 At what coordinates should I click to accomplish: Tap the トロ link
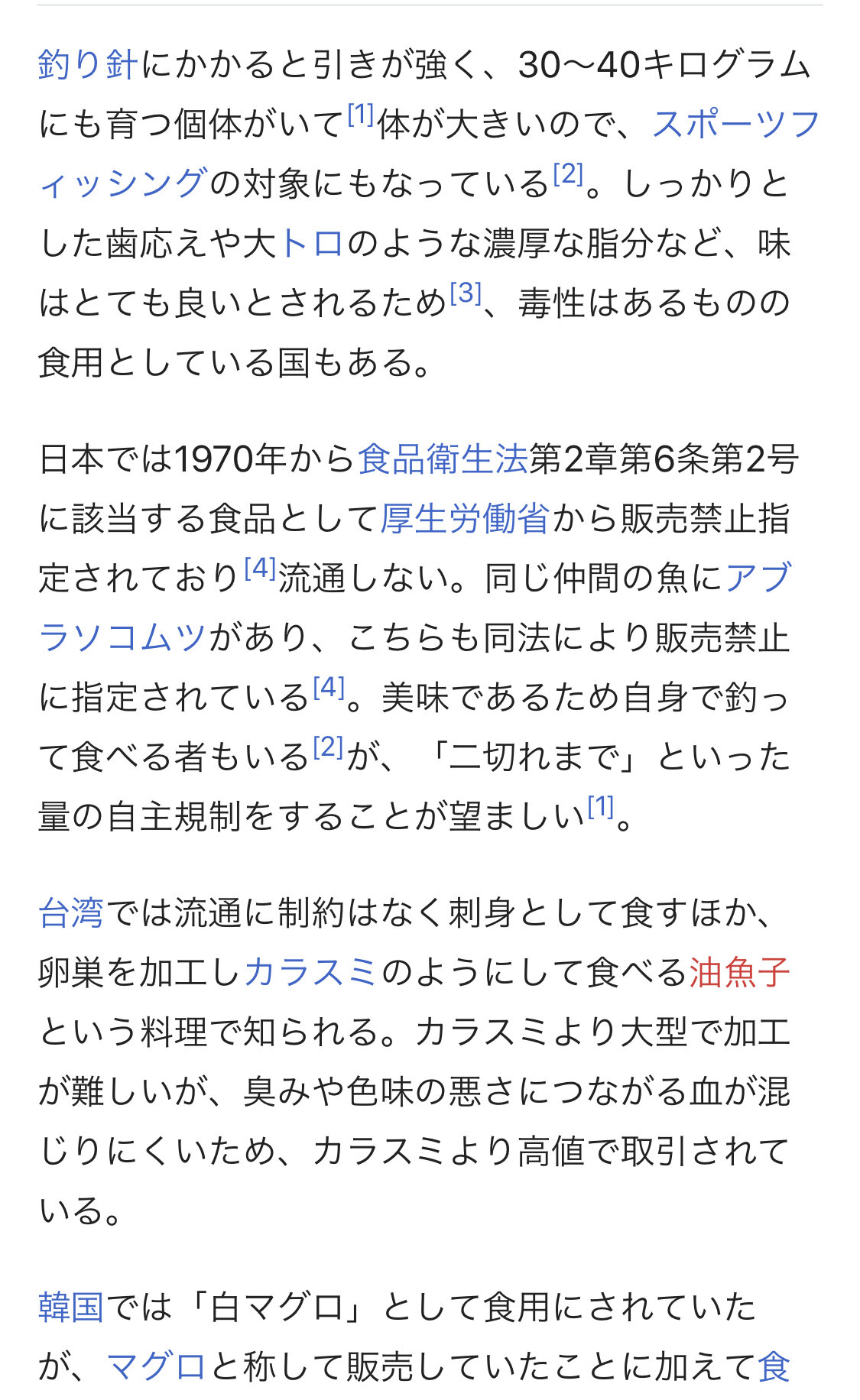(311, 244)
